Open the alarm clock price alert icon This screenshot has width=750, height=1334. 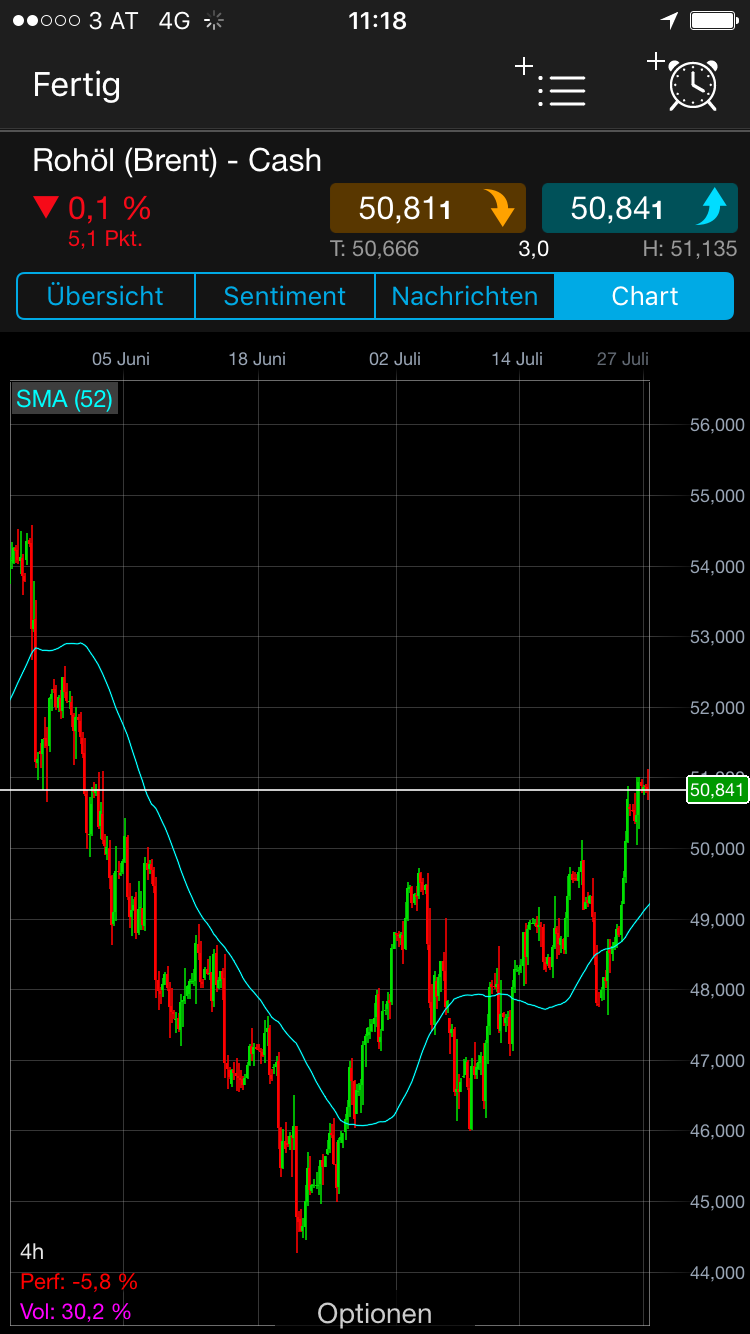point(693,87)
